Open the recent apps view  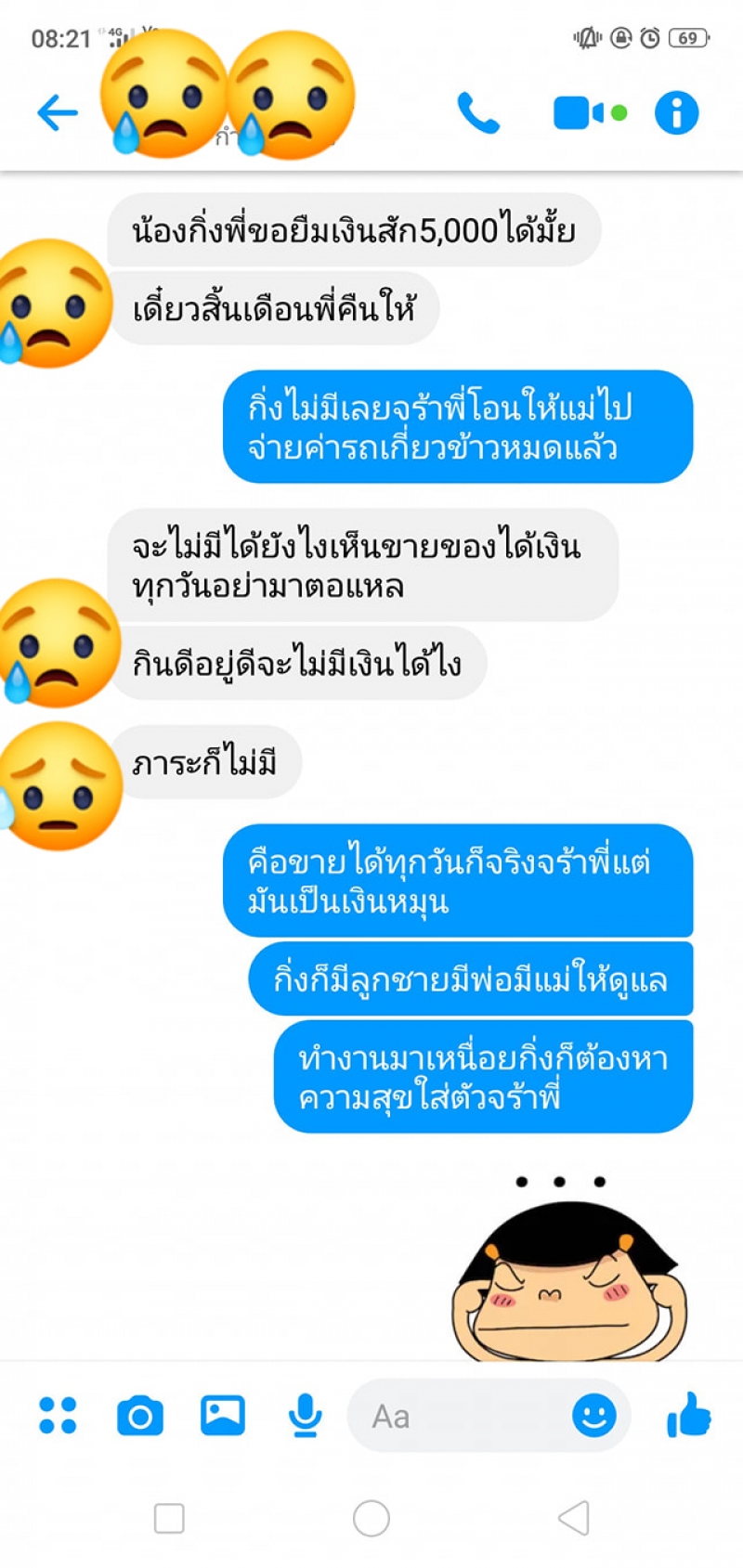tap(169, 1519)
